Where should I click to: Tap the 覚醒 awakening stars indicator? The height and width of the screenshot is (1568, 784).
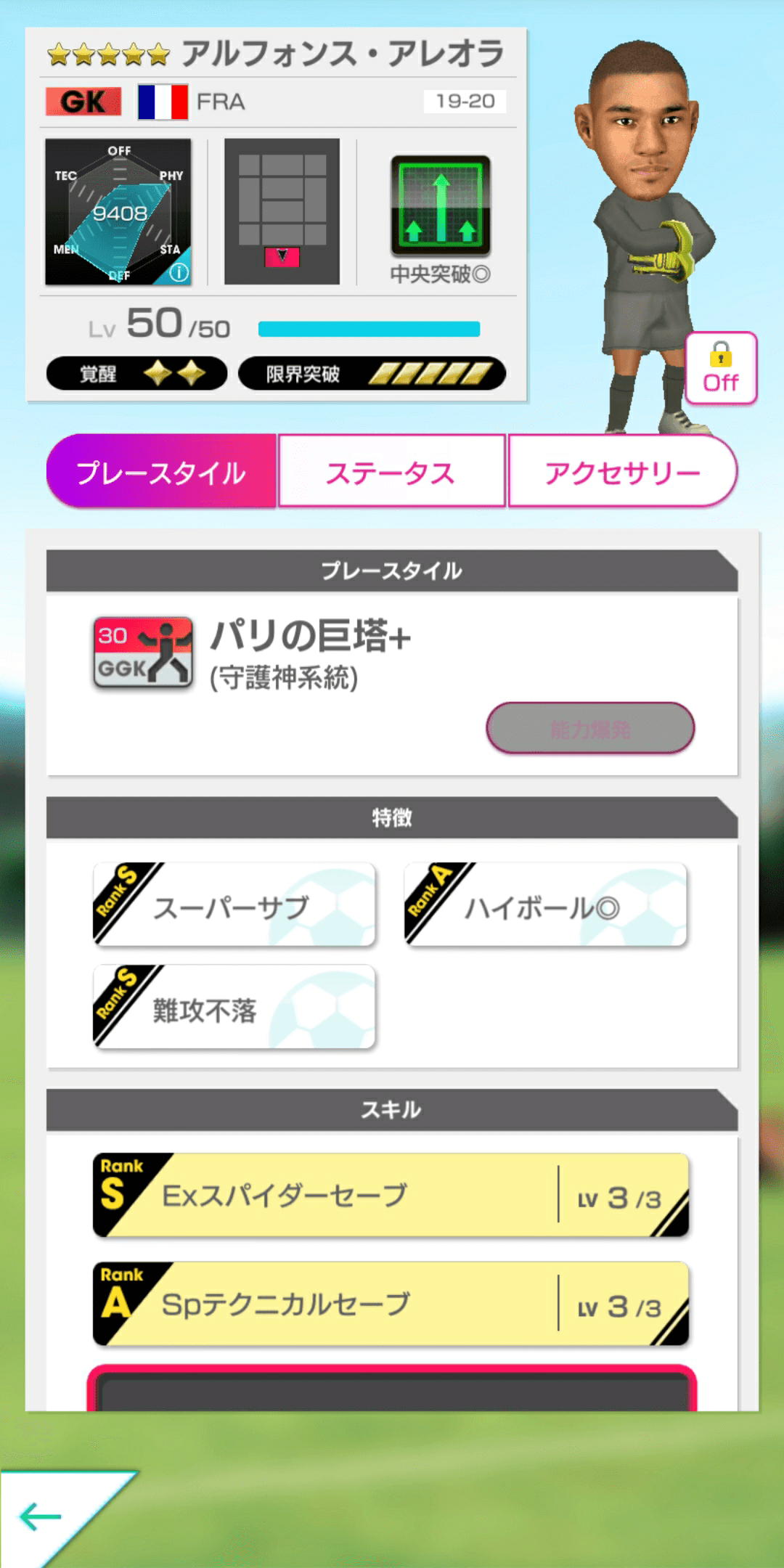[x=135, y=372]
